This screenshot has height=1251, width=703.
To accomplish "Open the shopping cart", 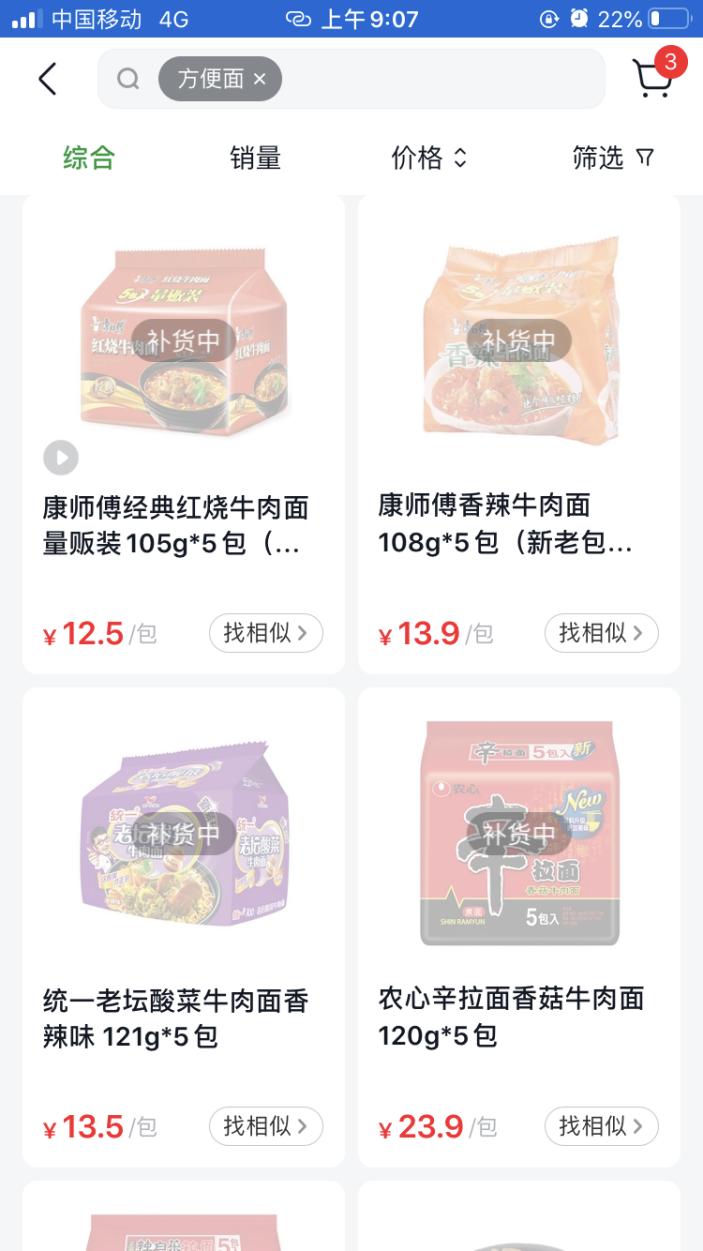I will (x=653, y=78).
